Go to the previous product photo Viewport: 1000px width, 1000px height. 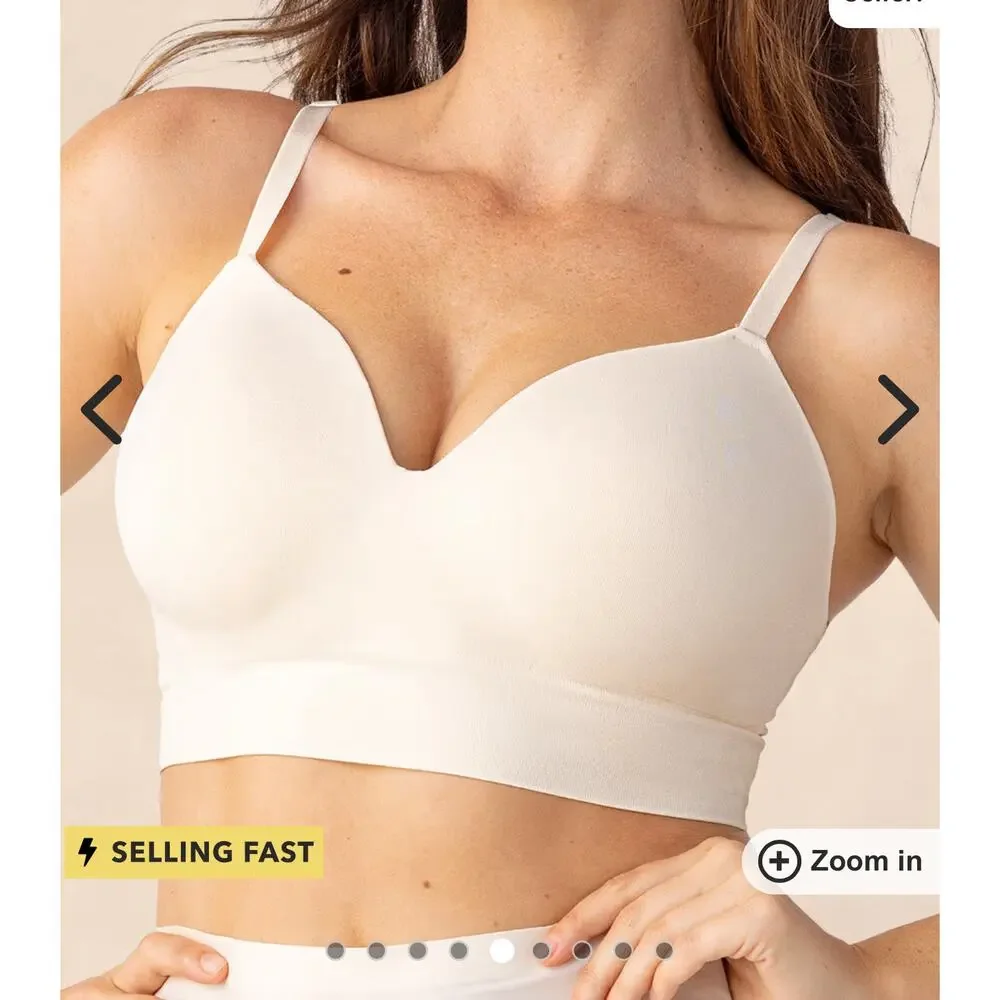tap(102, 409)
